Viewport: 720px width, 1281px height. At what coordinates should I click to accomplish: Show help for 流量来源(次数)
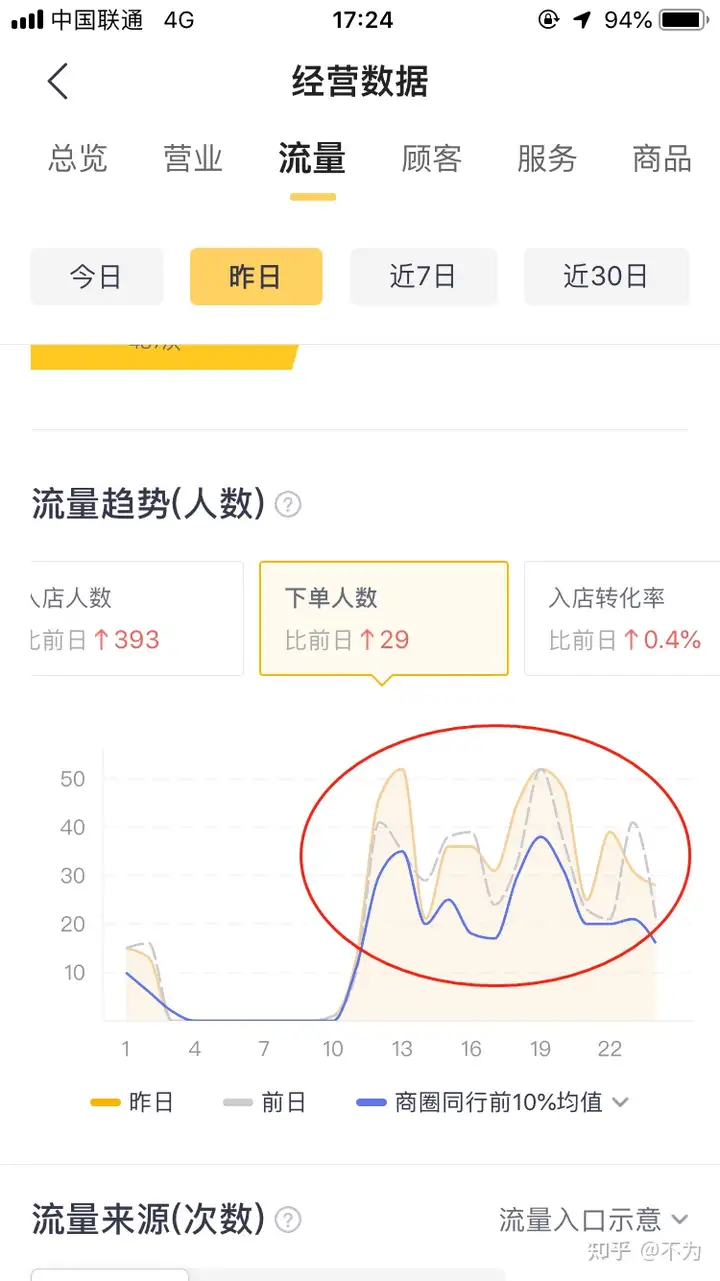288,1220
